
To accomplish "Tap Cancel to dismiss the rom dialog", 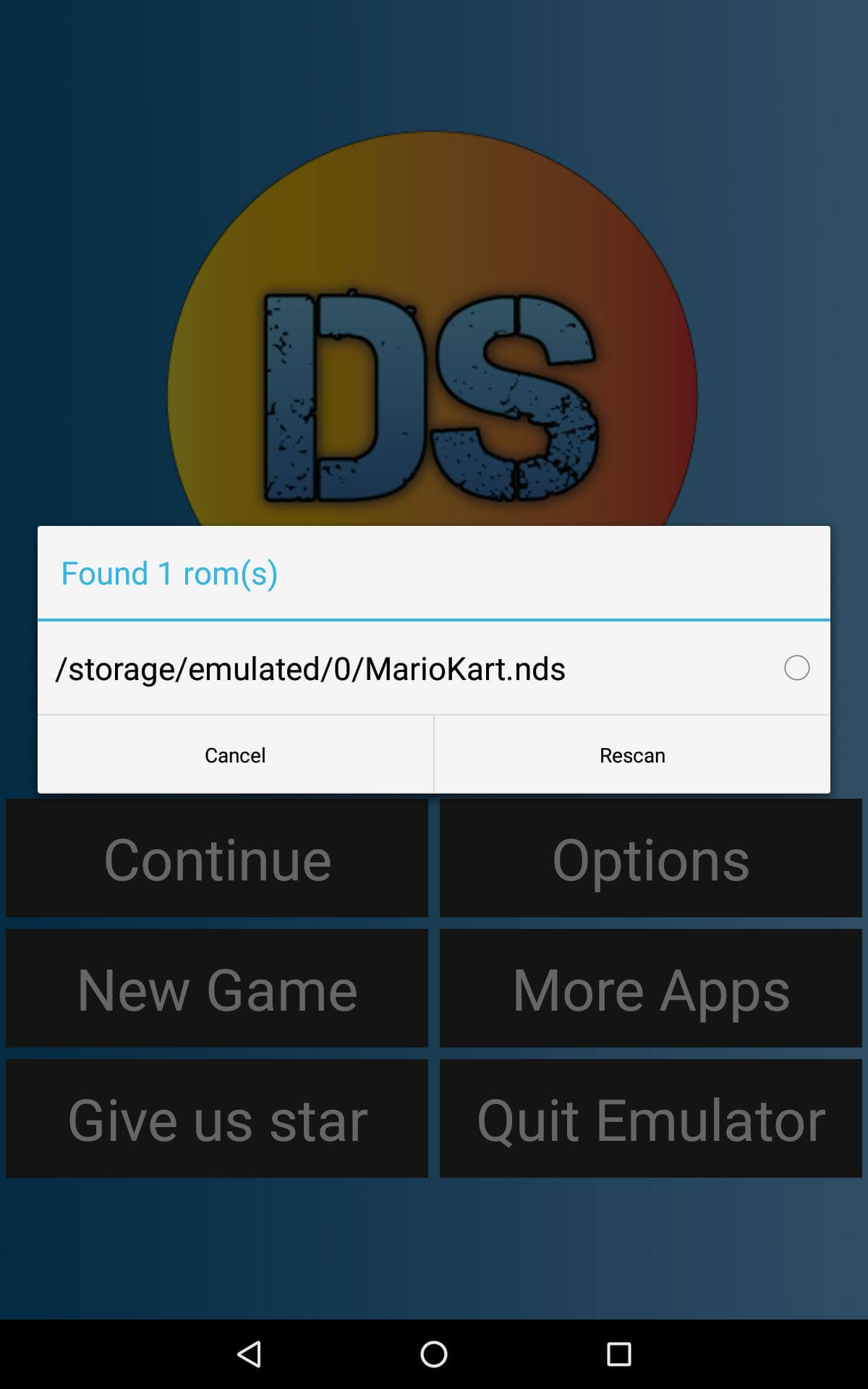I will click(x=234, y=755).
